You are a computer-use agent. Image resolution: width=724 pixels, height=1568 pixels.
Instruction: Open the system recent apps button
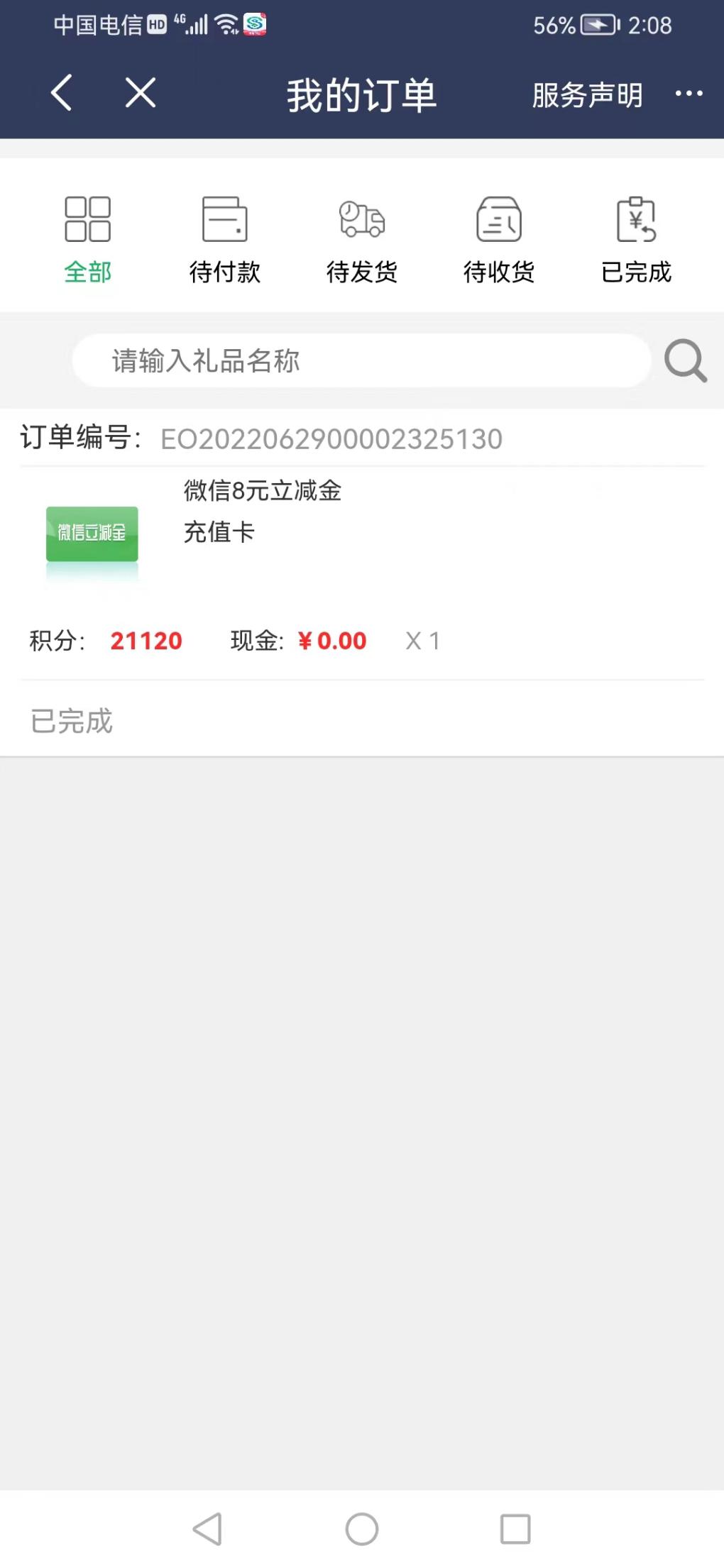click(515, 1529)
